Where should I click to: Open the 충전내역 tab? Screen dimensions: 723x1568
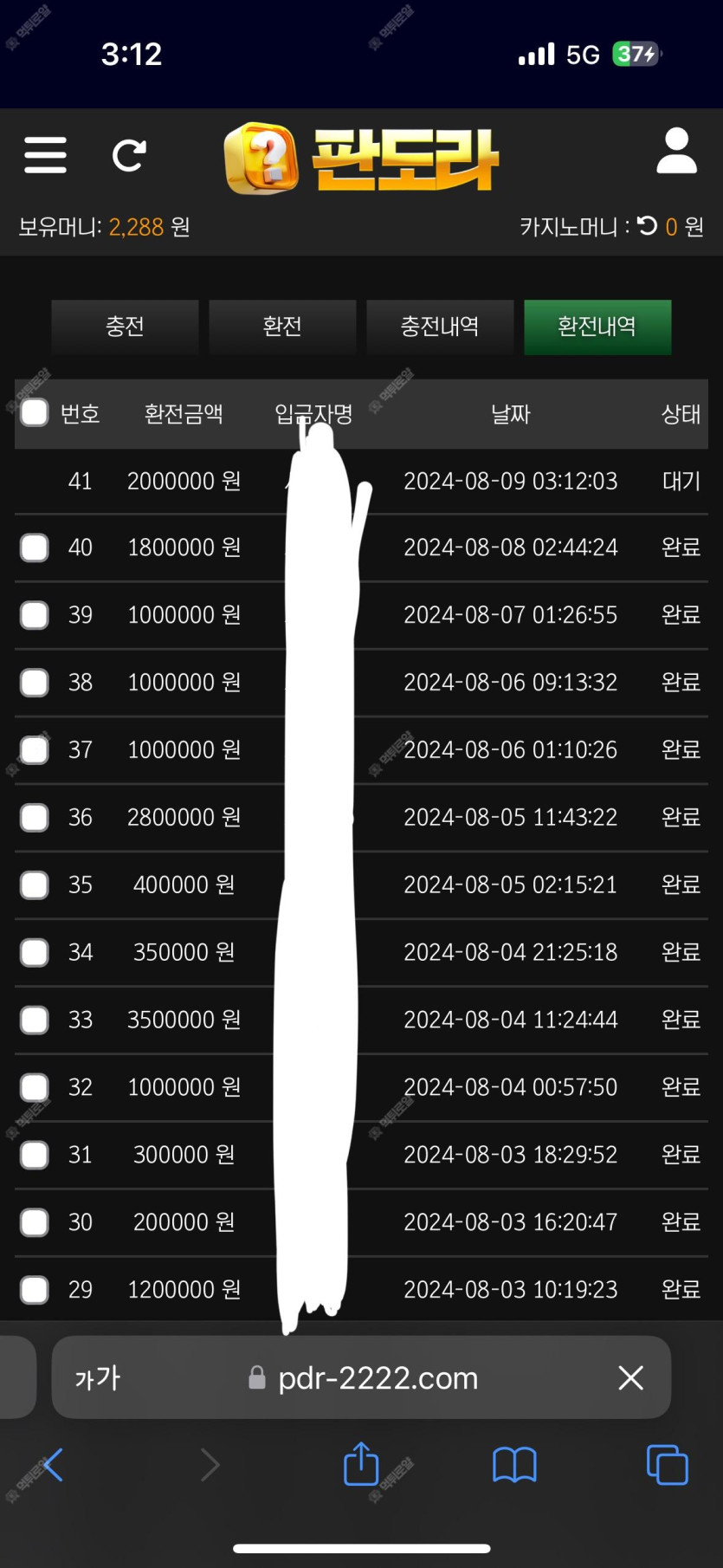(440, 327)
